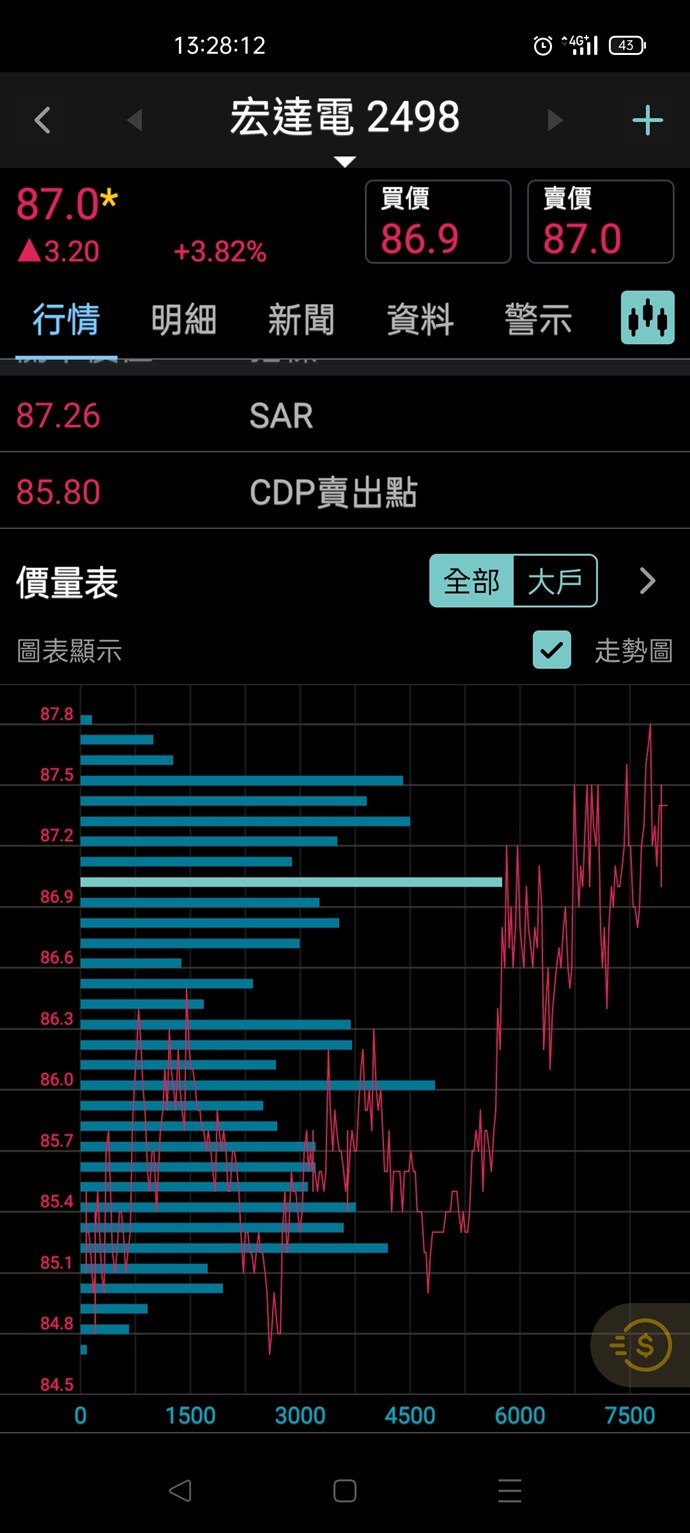Uncheck the 走勢圖 checkbox

[552, 651]
